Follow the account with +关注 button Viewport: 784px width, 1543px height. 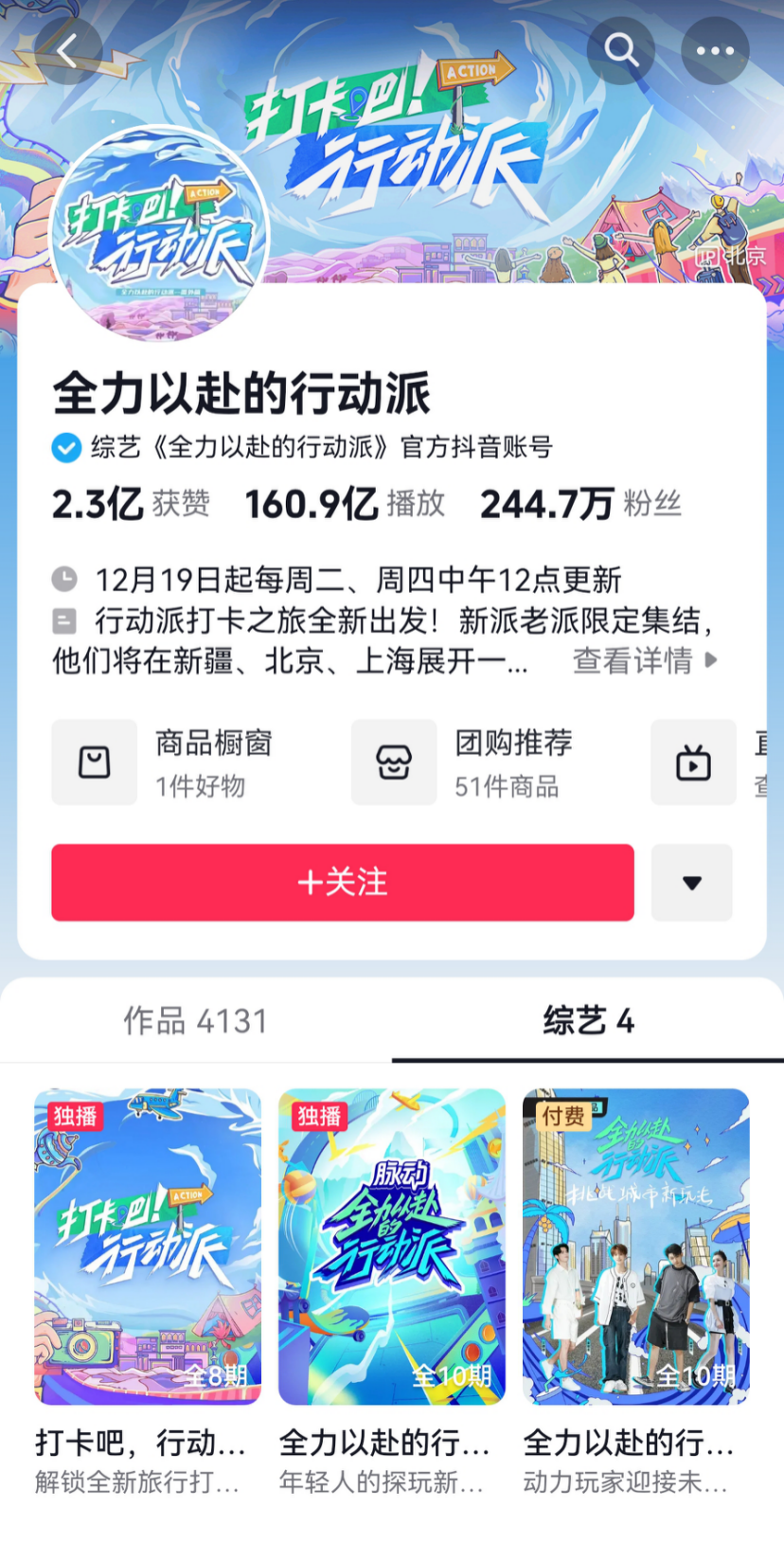coord(343,882)
